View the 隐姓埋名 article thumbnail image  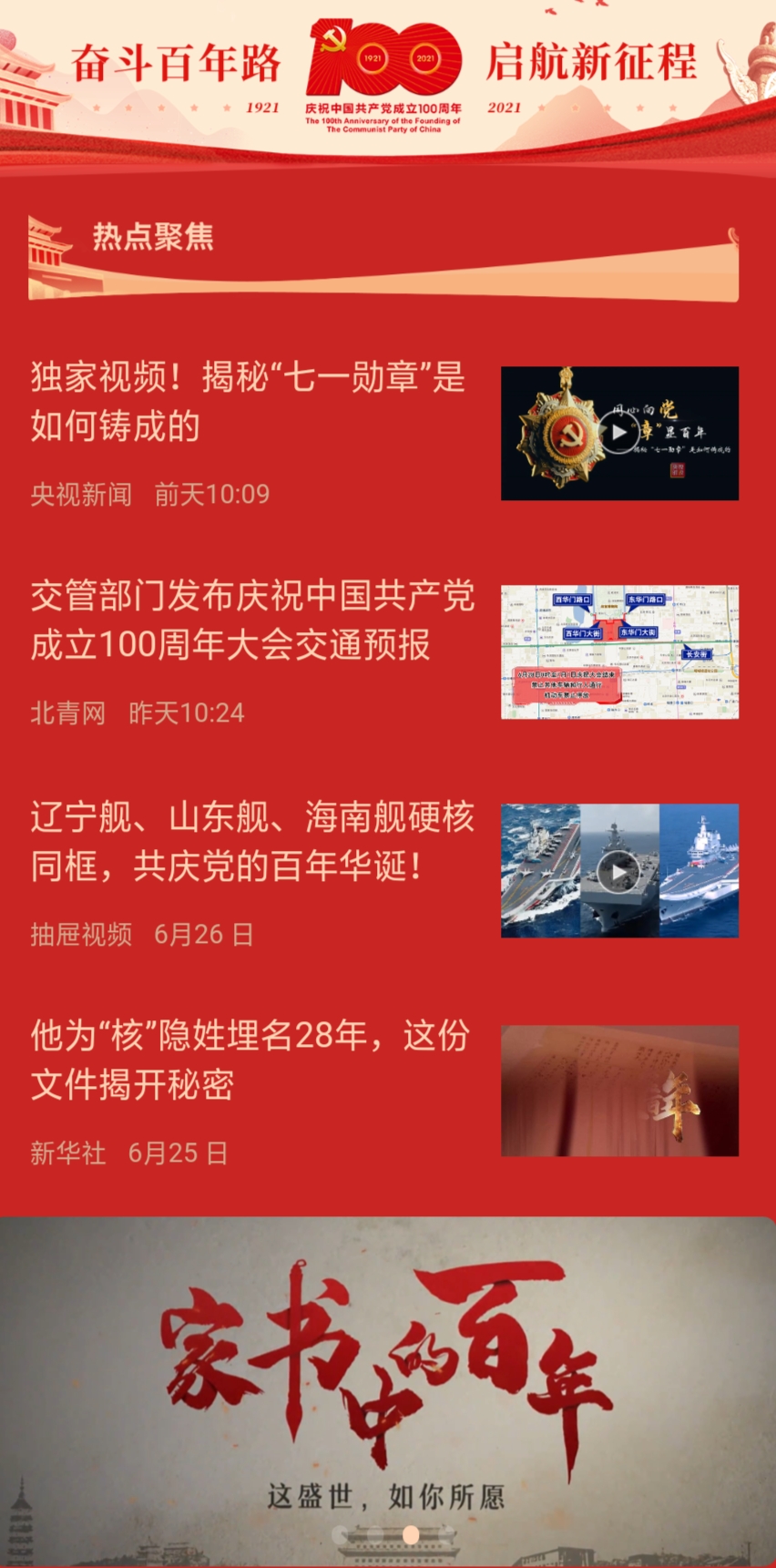(619, 1091)
